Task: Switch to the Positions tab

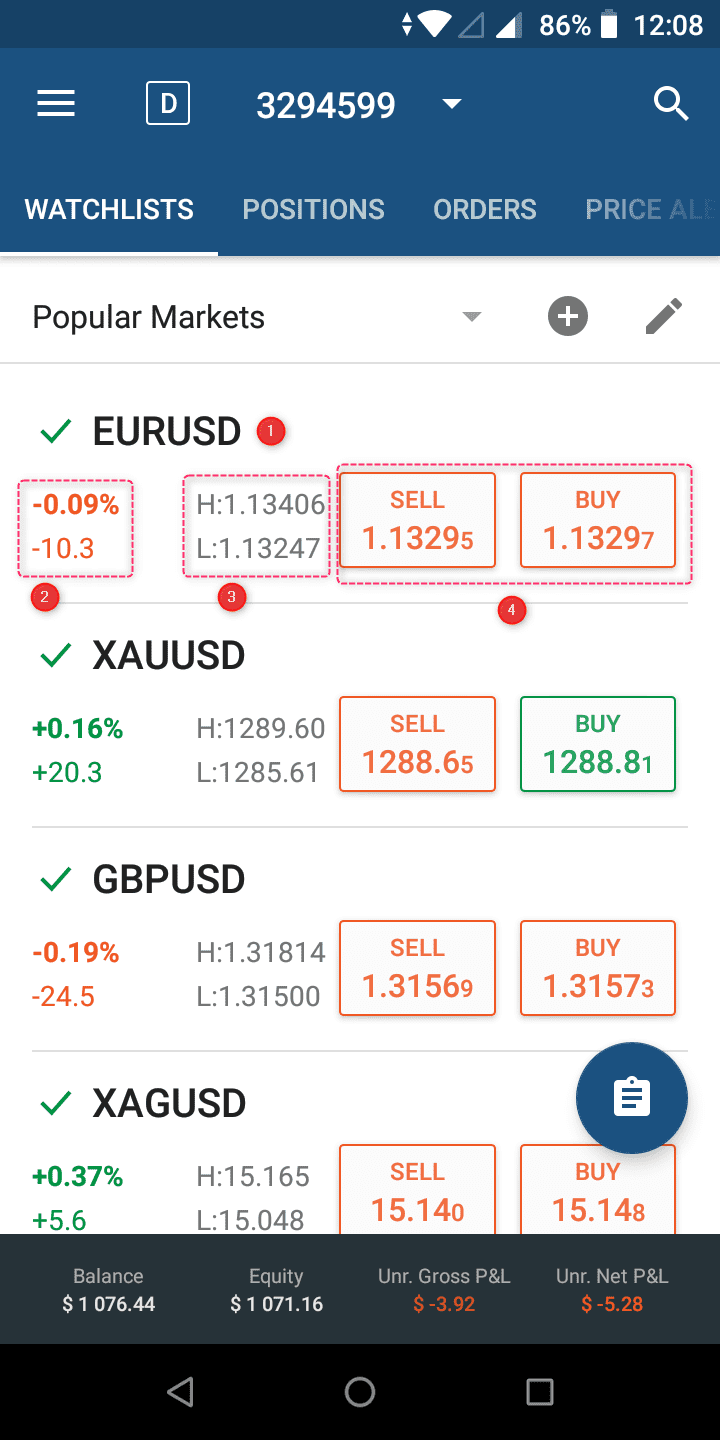Action: coord(313,209)
